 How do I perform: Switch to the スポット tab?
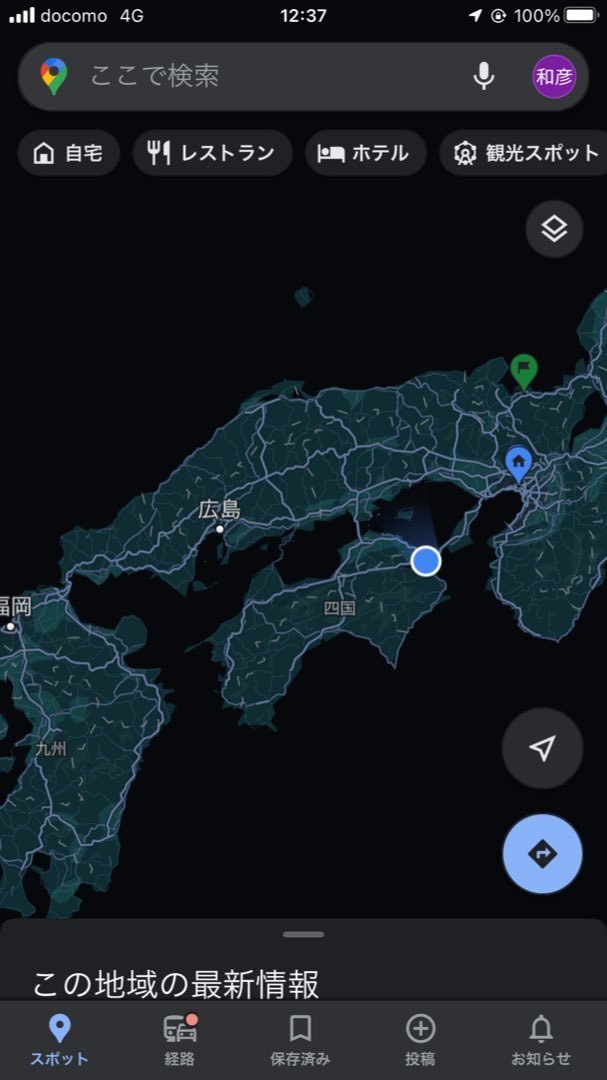click(x=60, y=1040)
